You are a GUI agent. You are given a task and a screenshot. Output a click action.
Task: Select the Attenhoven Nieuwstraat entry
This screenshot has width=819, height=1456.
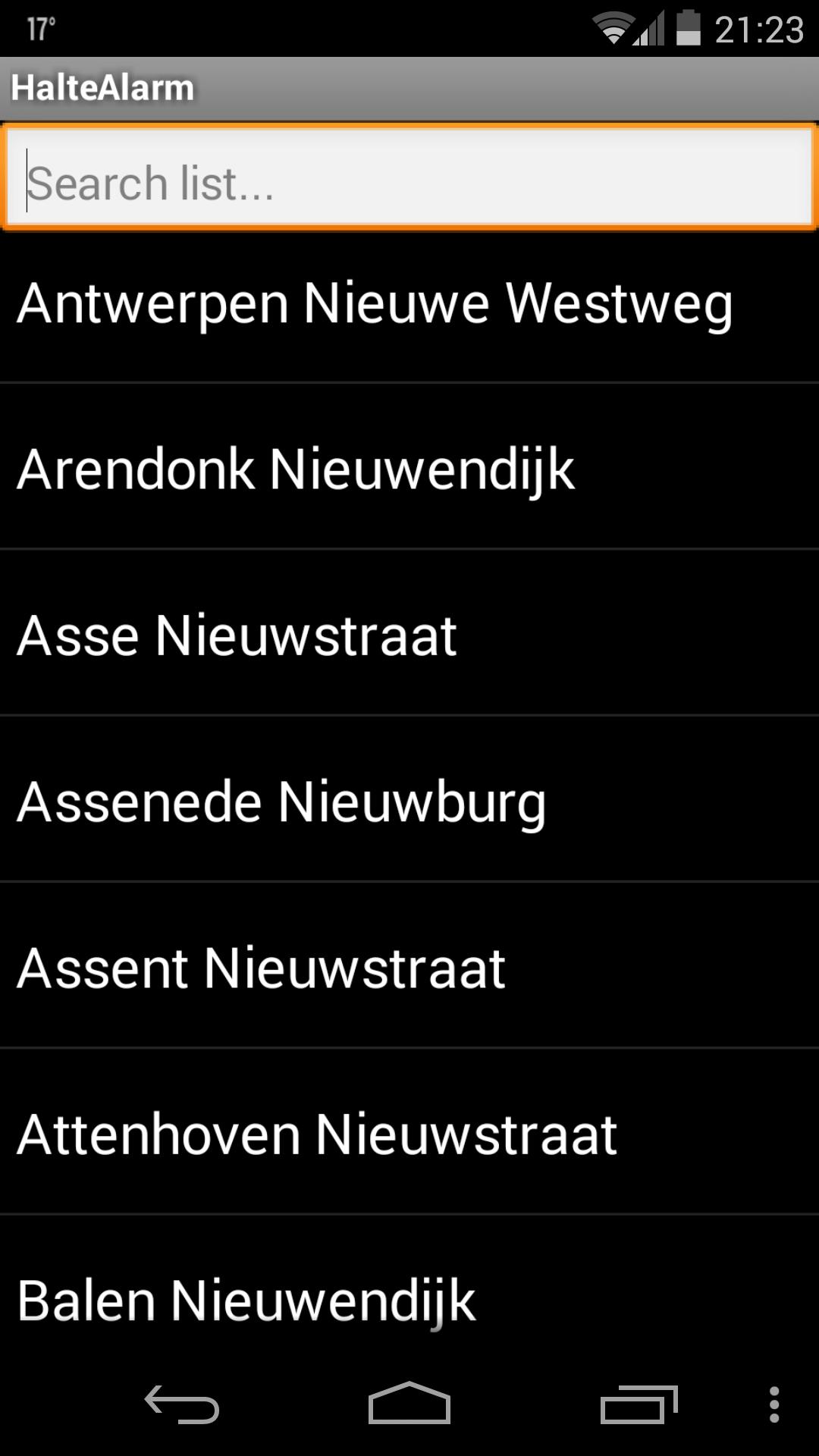(x=317, y=1134)
